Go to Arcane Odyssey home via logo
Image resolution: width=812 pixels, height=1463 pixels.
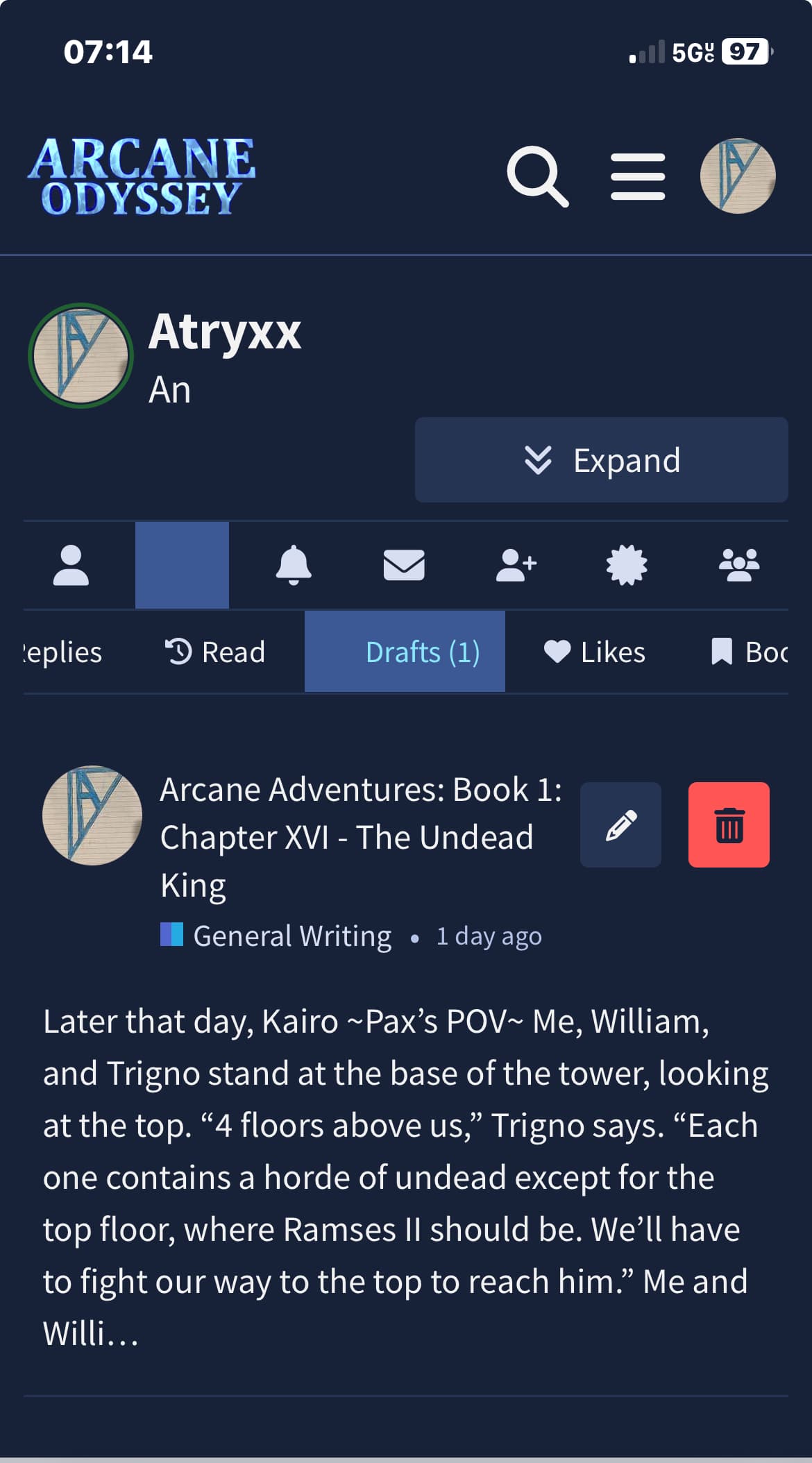(142, 176)
